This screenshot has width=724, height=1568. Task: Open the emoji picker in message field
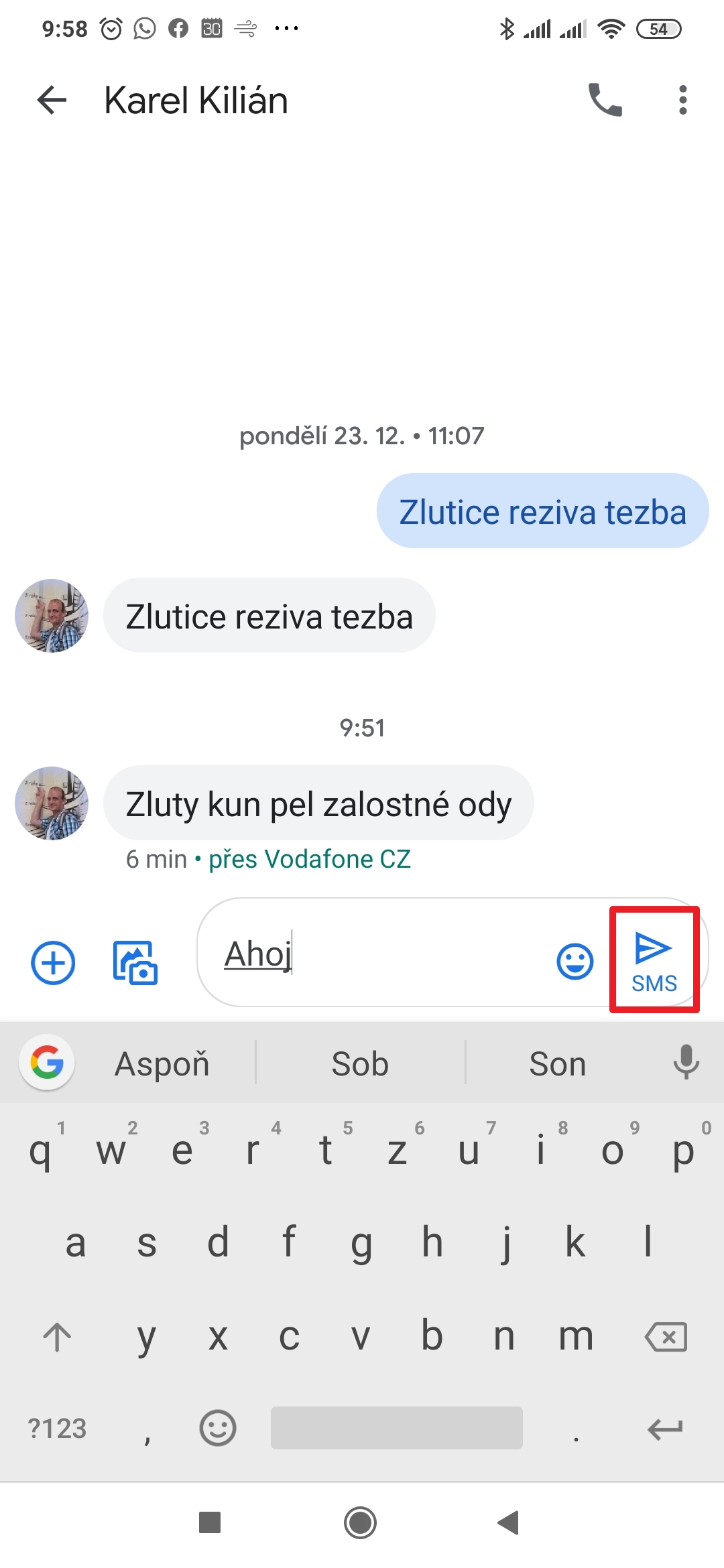(575, 962)
